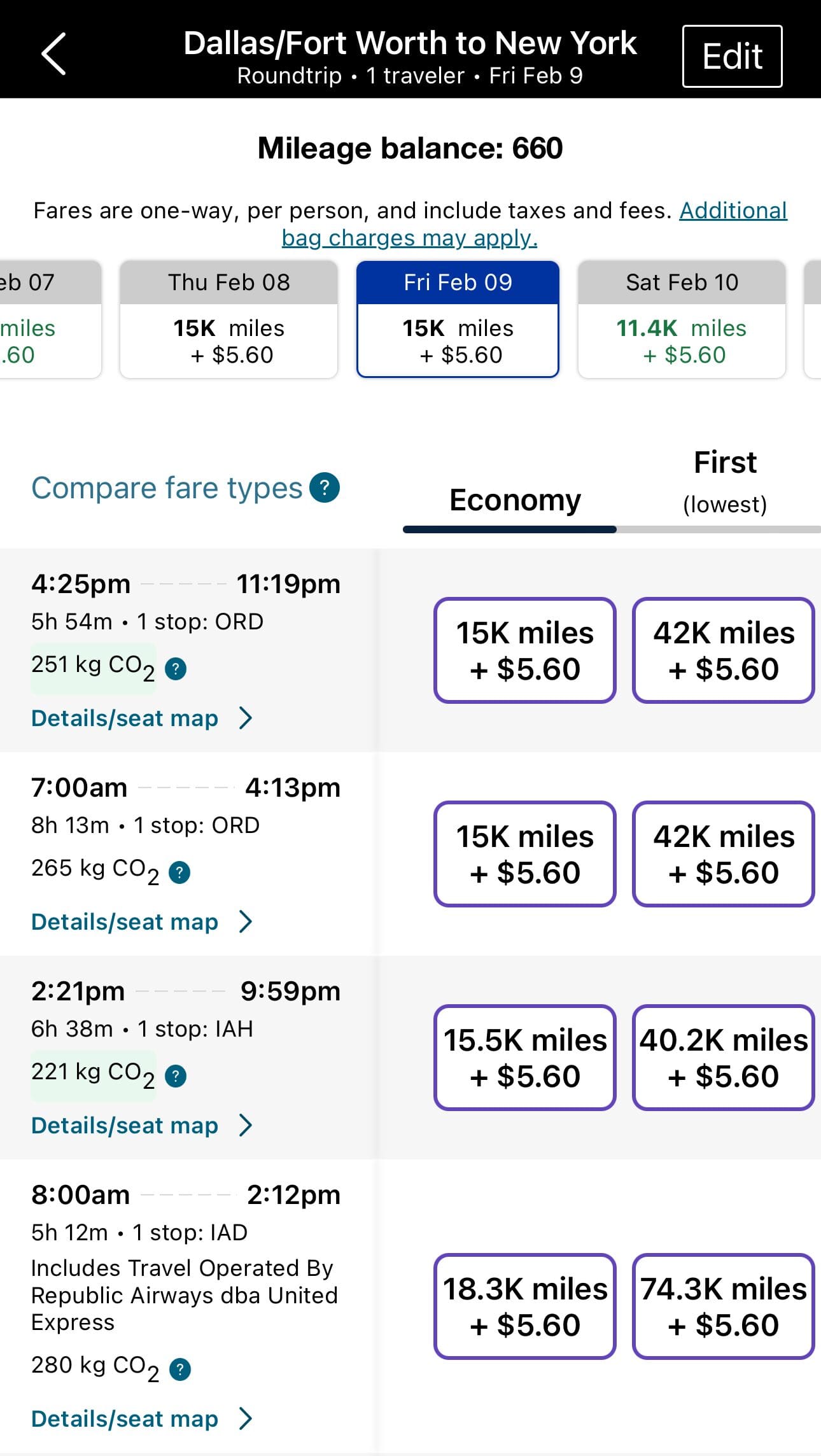The width and height of the screenshot is (821, 1456).
Task: Switch to the Thu Feb 08 date tab
Action: click(228, 318)
